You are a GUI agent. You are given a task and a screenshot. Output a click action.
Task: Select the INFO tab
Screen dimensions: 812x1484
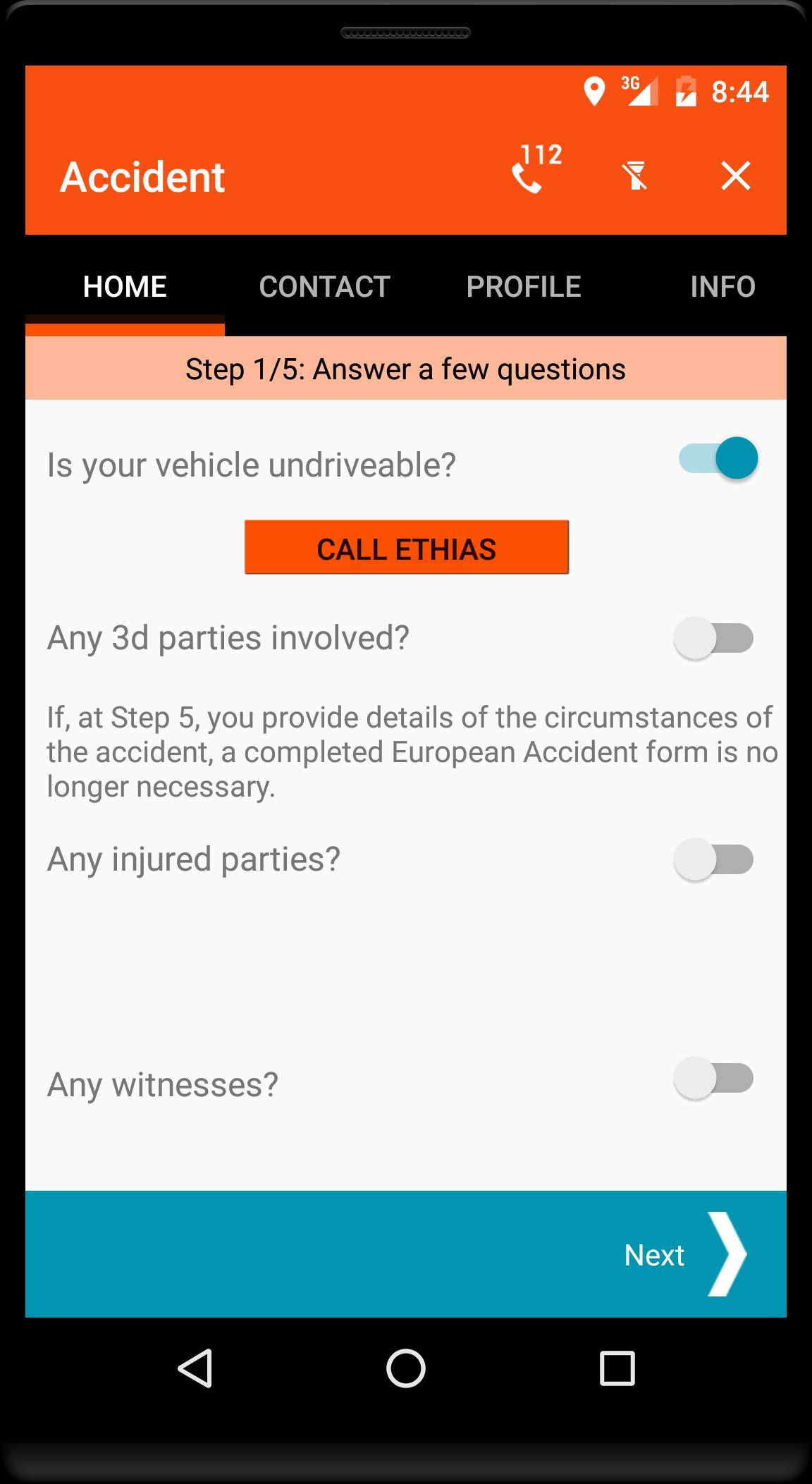point(724,286)
